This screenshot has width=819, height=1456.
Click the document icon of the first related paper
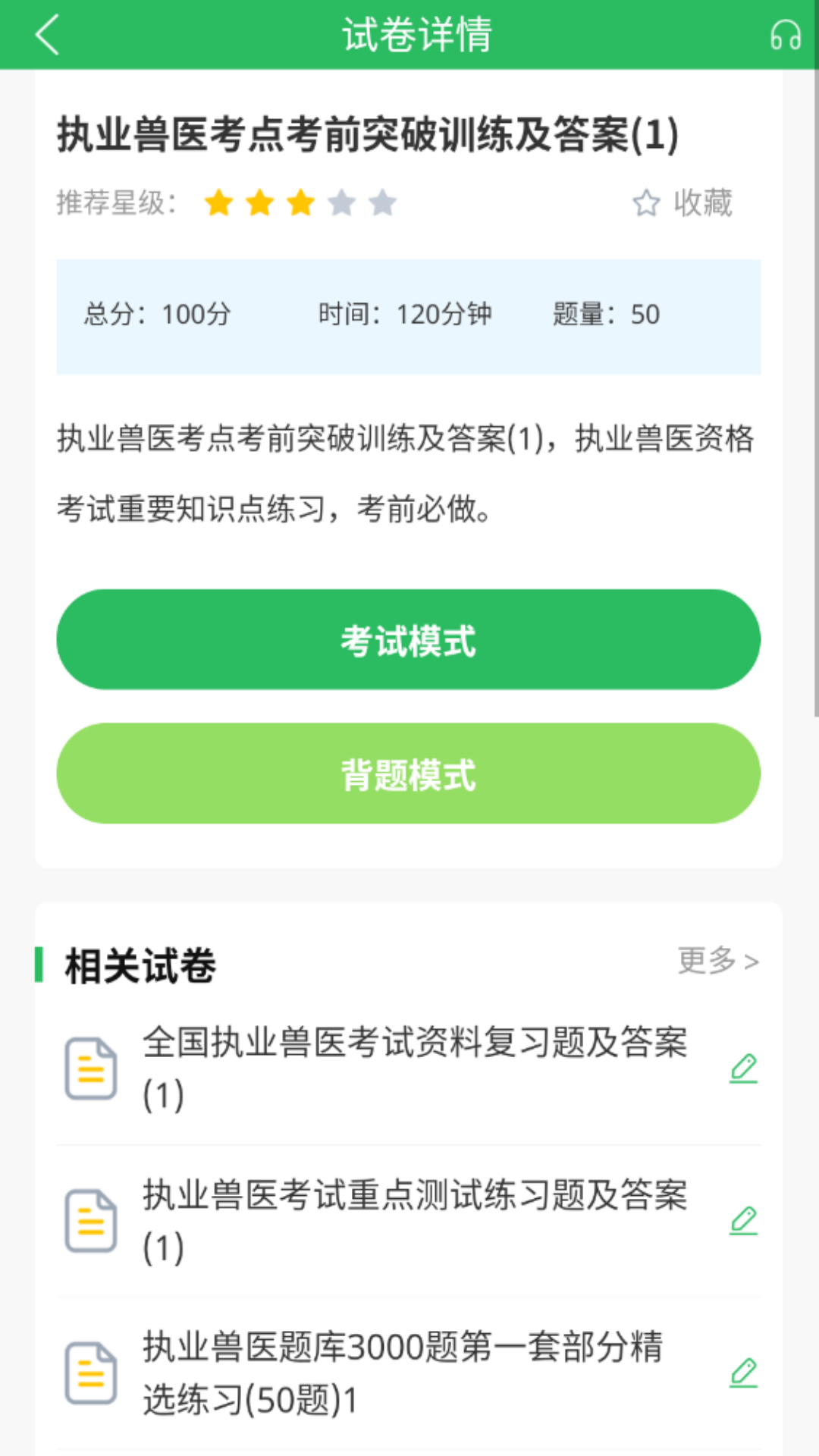coord(89,1068)
